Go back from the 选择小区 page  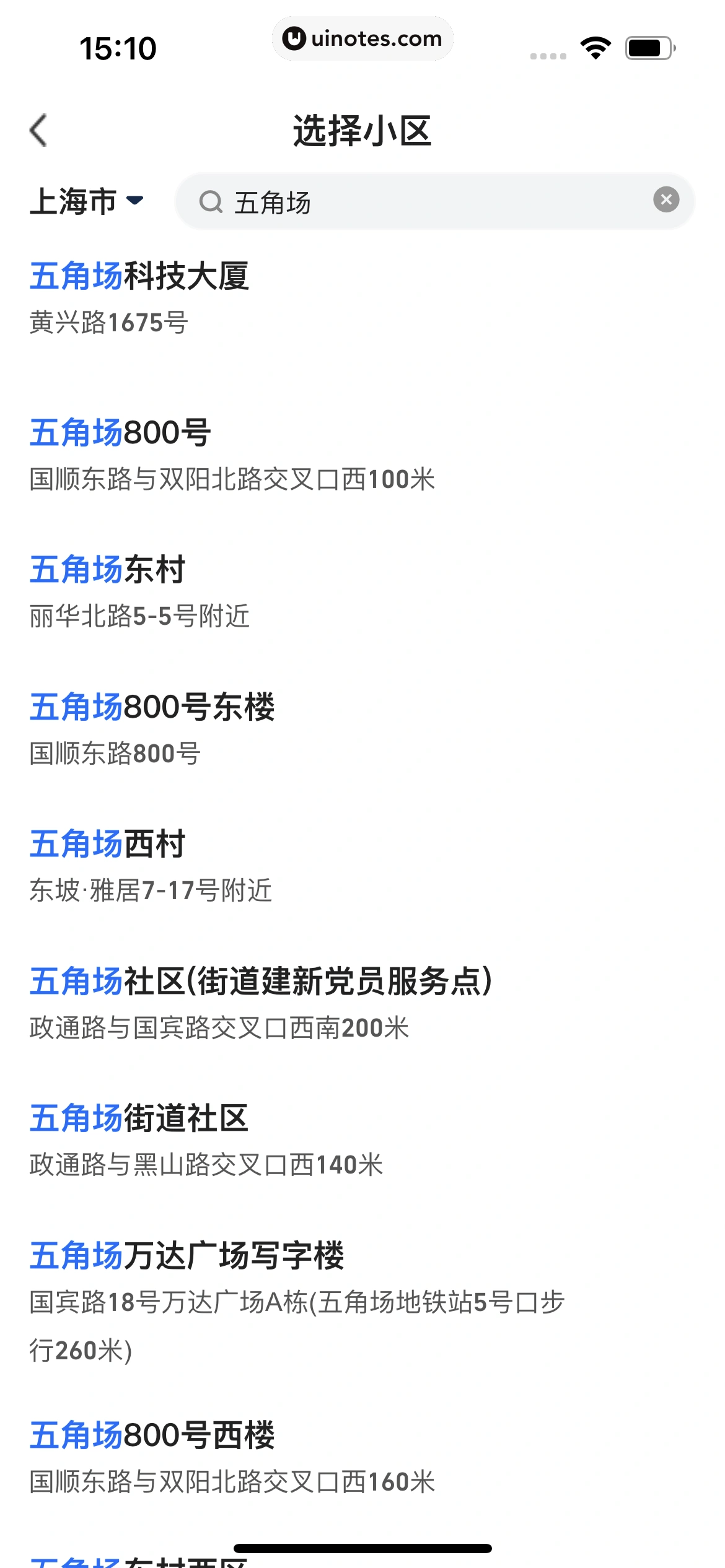coord(38,131)
